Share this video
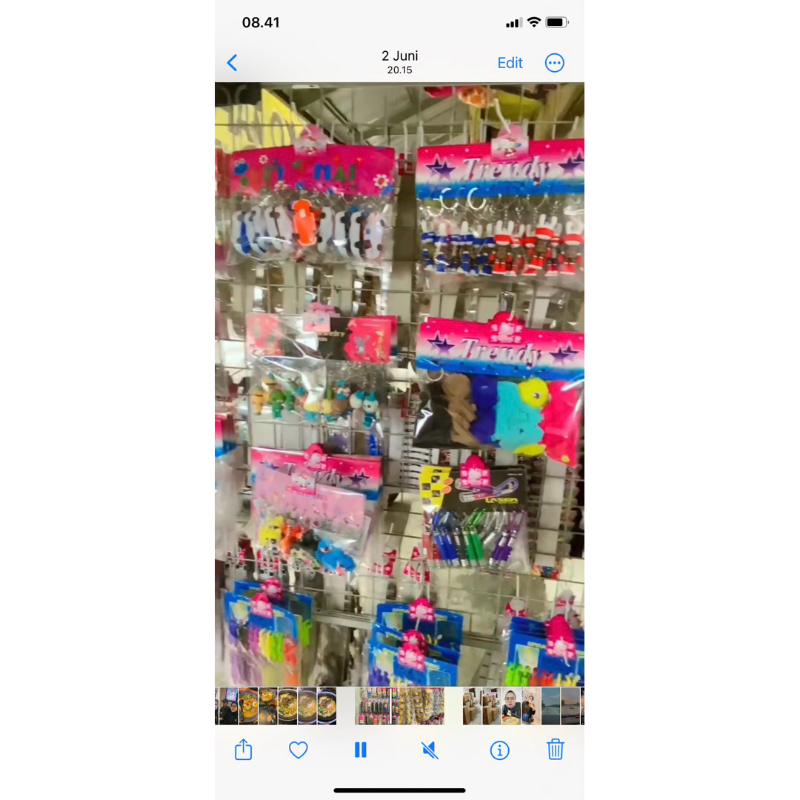800x800 pixels. 243,749
